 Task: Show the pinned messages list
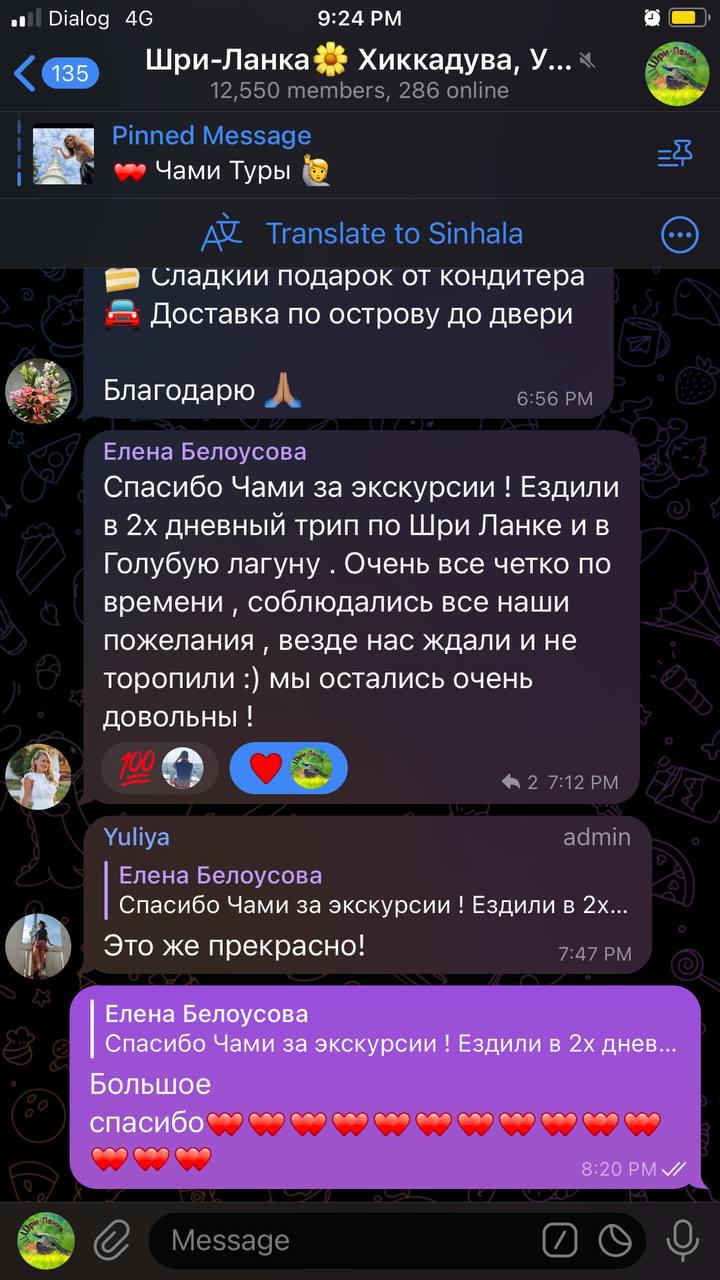click(675, 154)
